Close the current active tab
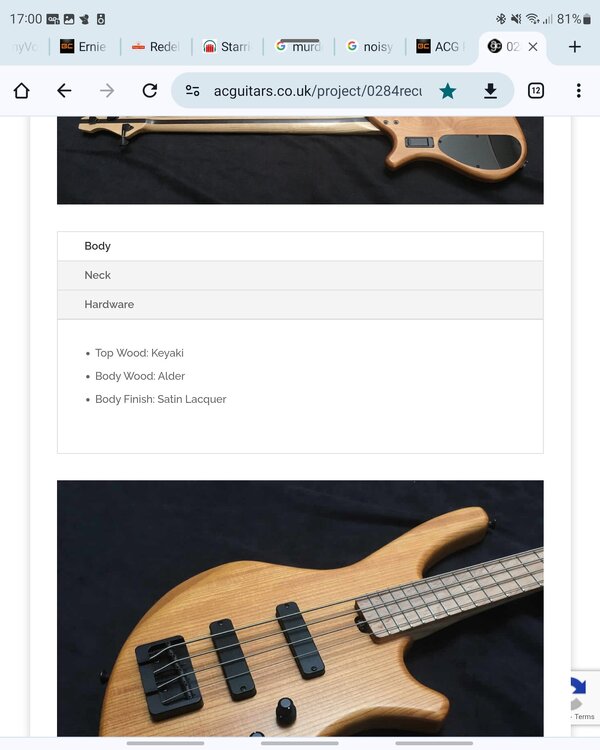The height and width of the screenshot is (750, 600). pyautogui.click(x=533, y=46)
